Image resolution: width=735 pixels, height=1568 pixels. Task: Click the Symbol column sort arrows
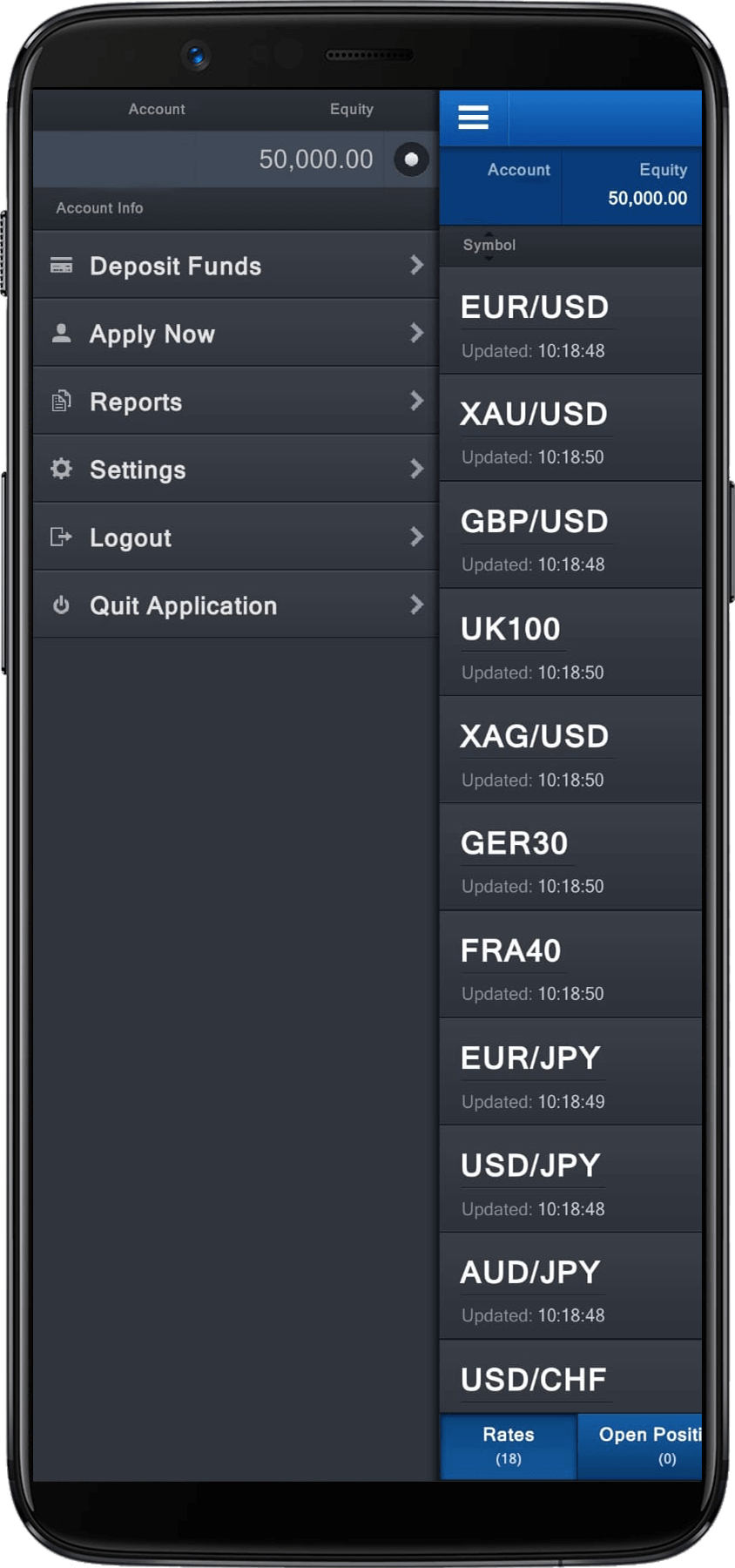[x=489, y=245]
